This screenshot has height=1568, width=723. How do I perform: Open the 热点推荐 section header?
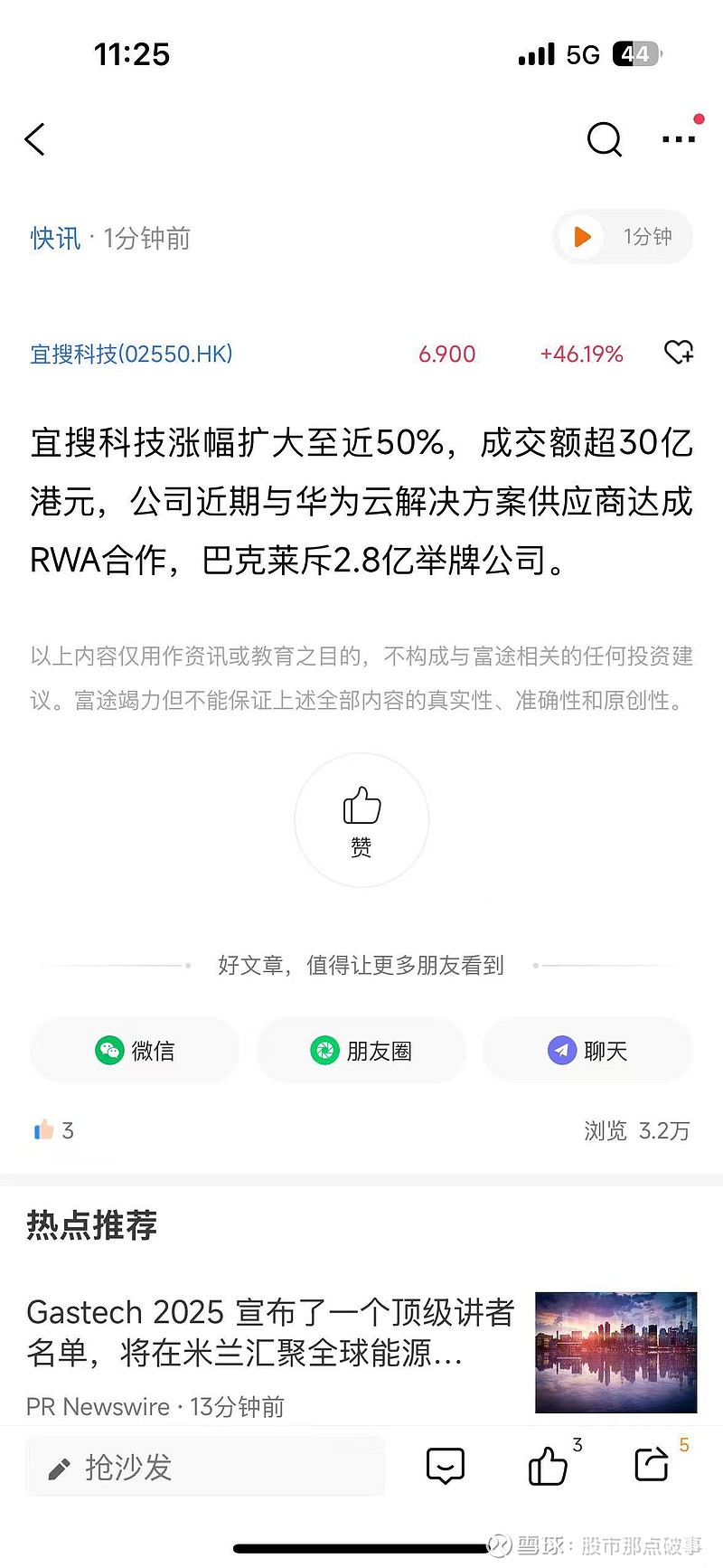(x=91, y=1226)
